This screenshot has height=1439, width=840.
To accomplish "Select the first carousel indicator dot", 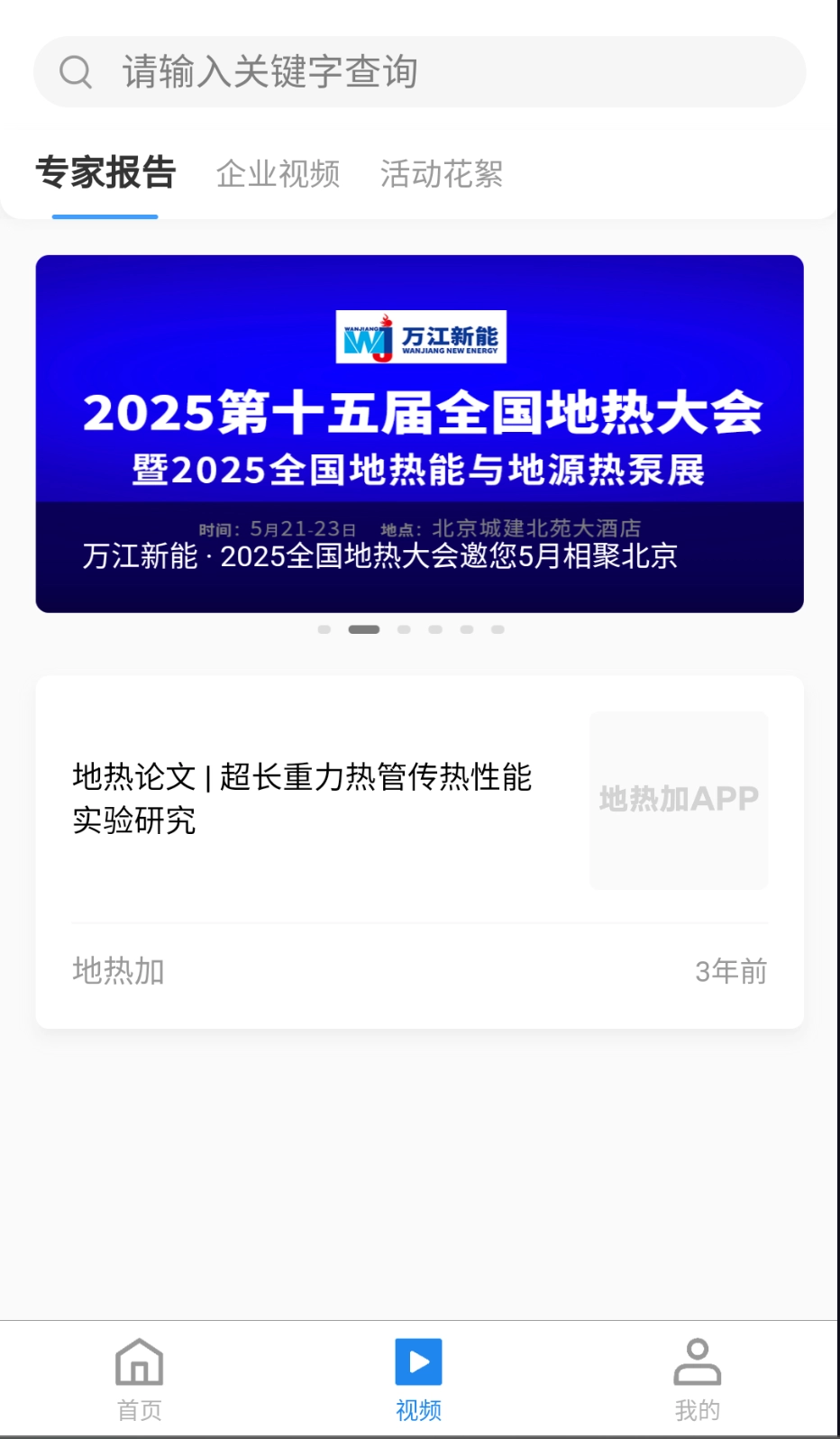I will tap(323, 629).
